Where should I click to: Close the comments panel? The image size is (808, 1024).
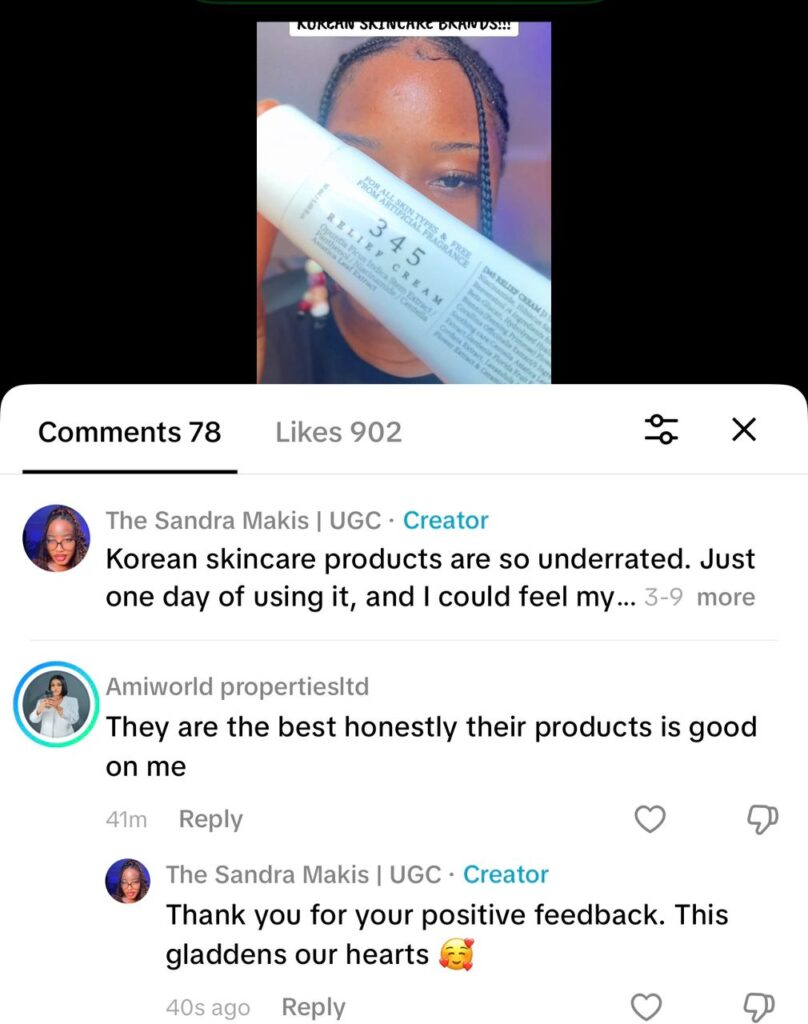[743, 430]
